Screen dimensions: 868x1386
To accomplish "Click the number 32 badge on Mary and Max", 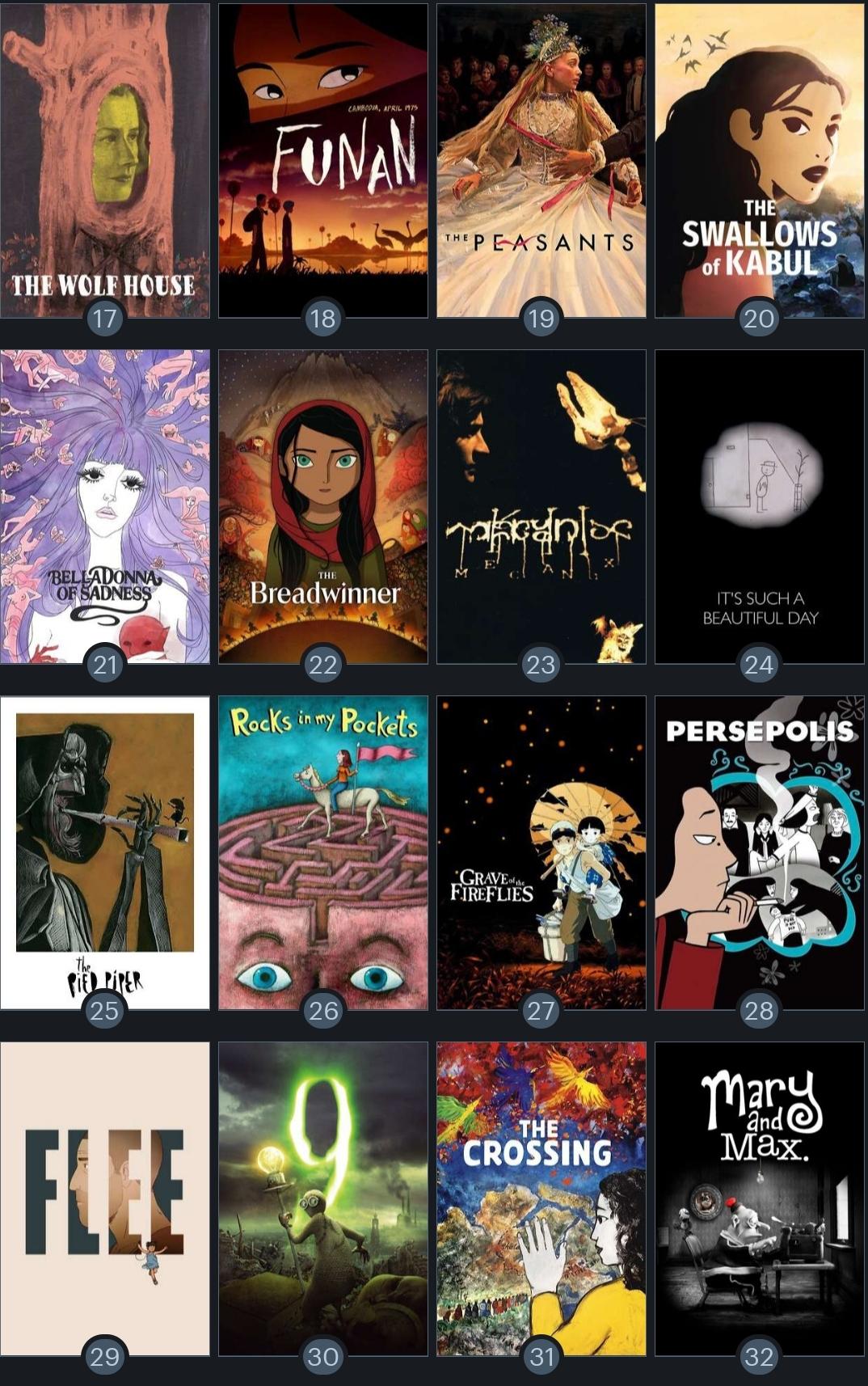I will pyautogui.click(x=757, y=1354).
